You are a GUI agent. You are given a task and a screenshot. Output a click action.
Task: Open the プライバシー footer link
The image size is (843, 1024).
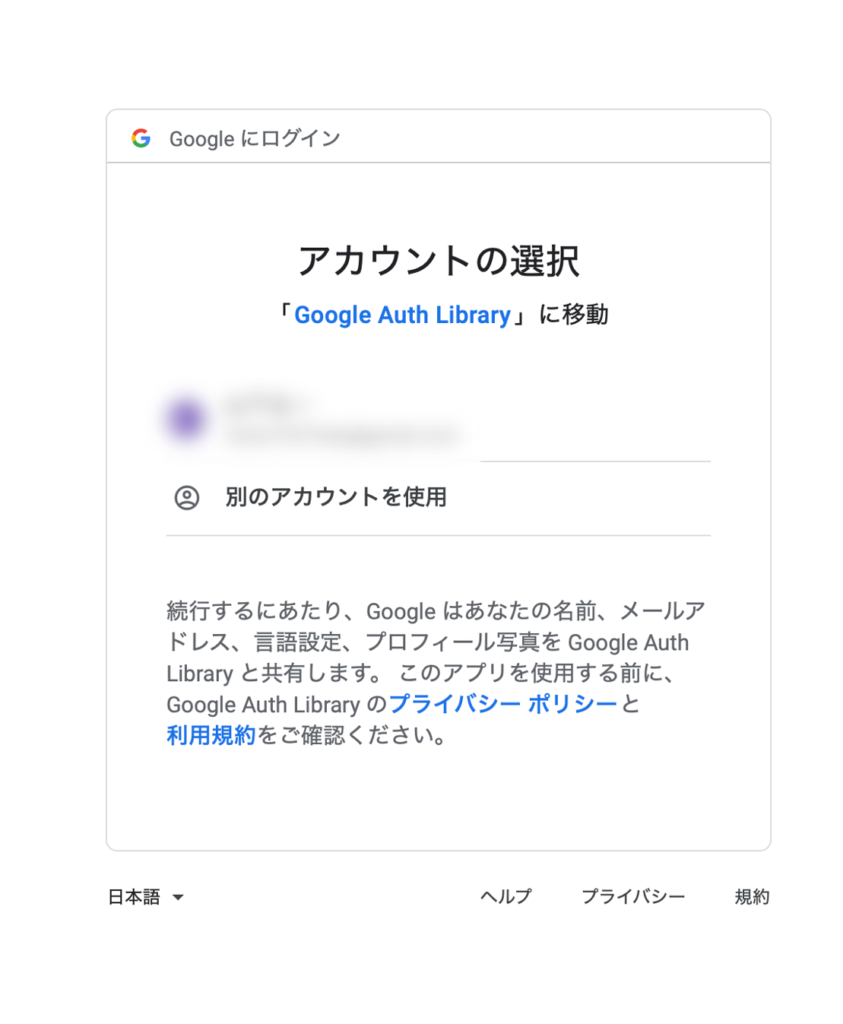coord(633,897)
